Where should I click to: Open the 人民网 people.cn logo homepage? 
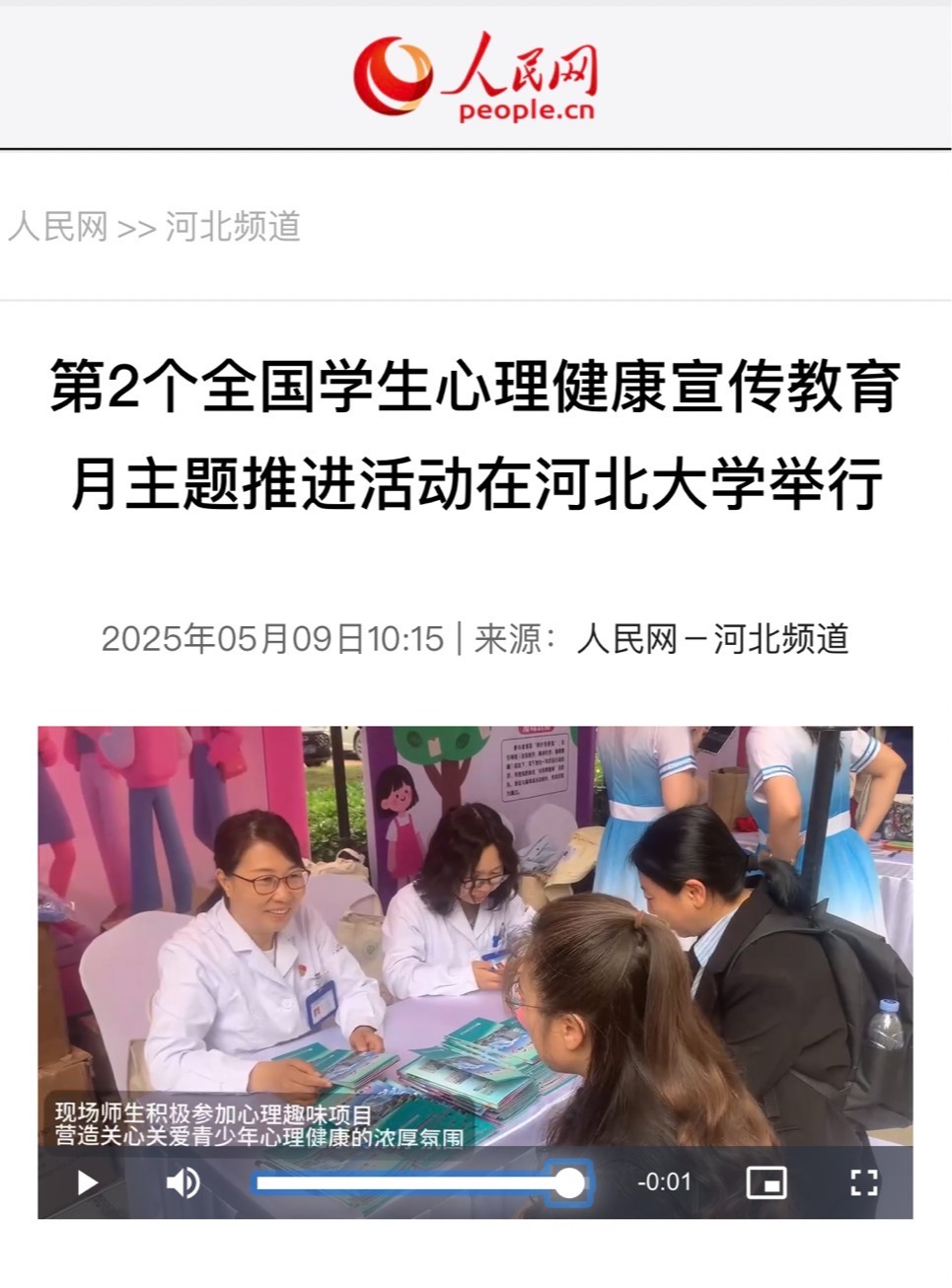coord(476,76)
